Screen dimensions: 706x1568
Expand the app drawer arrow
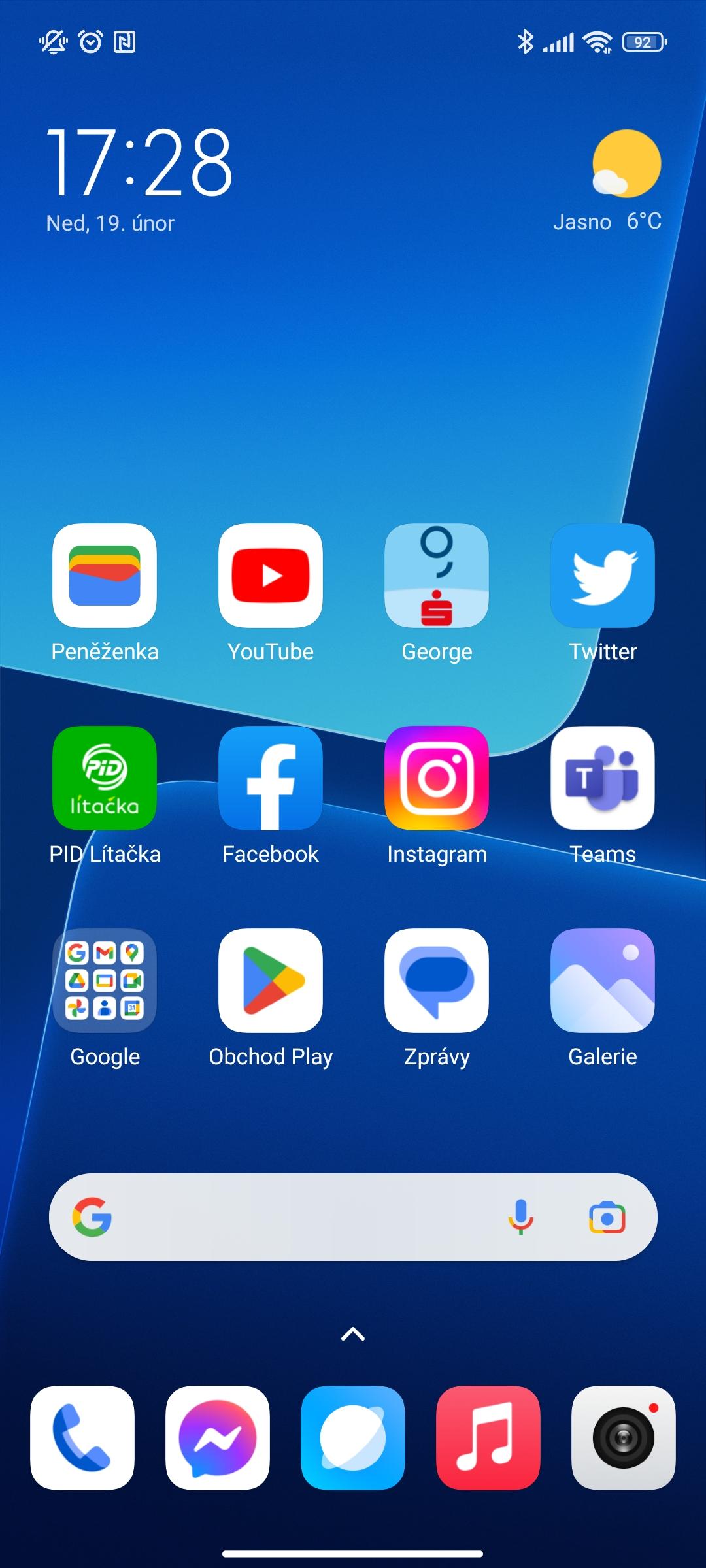point(353,1333)
